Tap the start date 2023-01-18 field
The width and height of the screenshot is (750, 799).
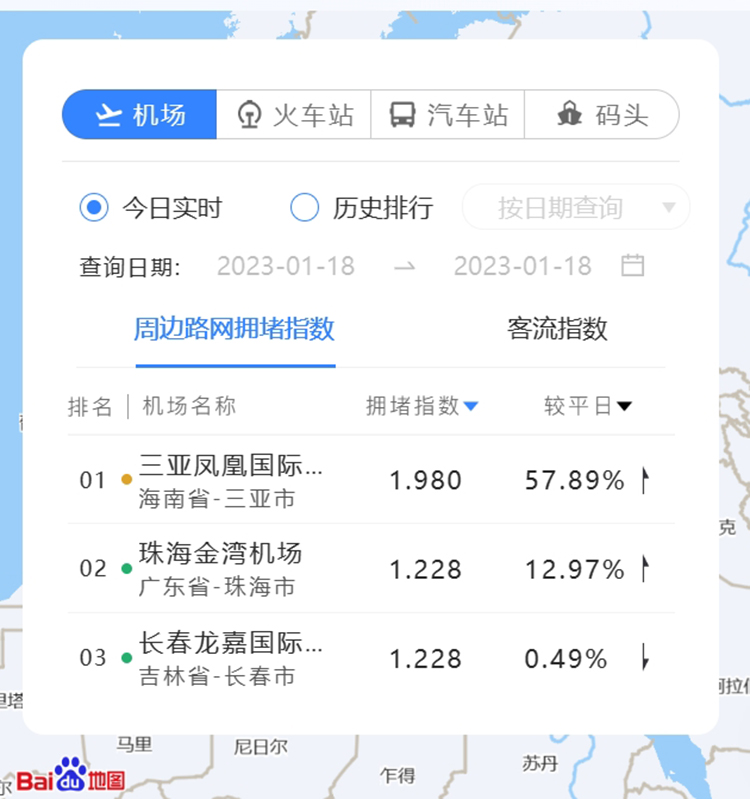click(x=286, y=266)
